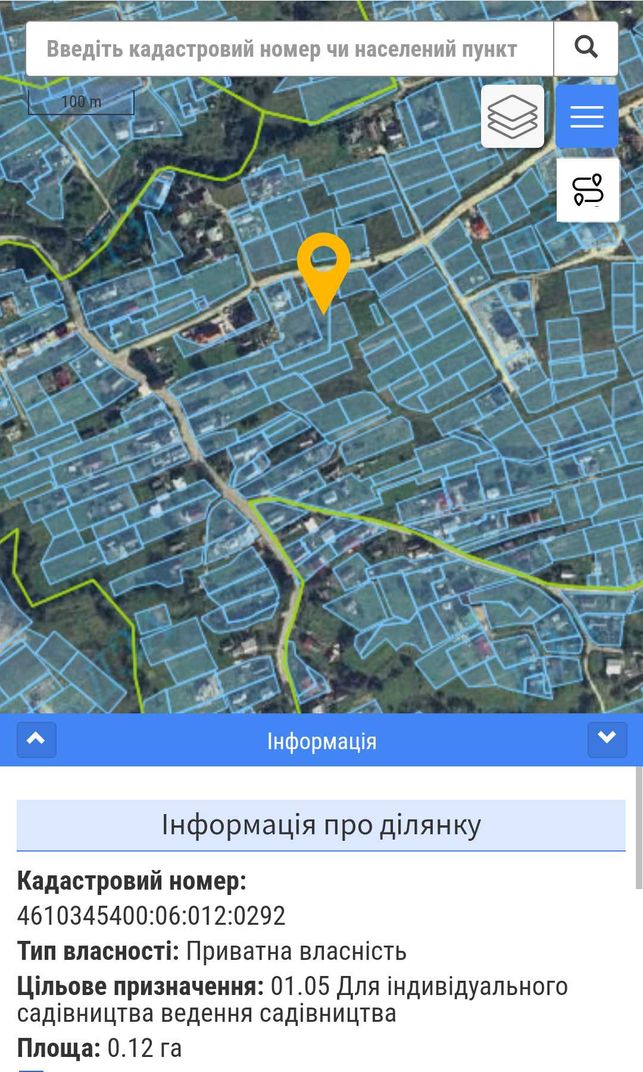Tap the cadastral number search field
Screen dimensions: 643x1072
(290, 49)
